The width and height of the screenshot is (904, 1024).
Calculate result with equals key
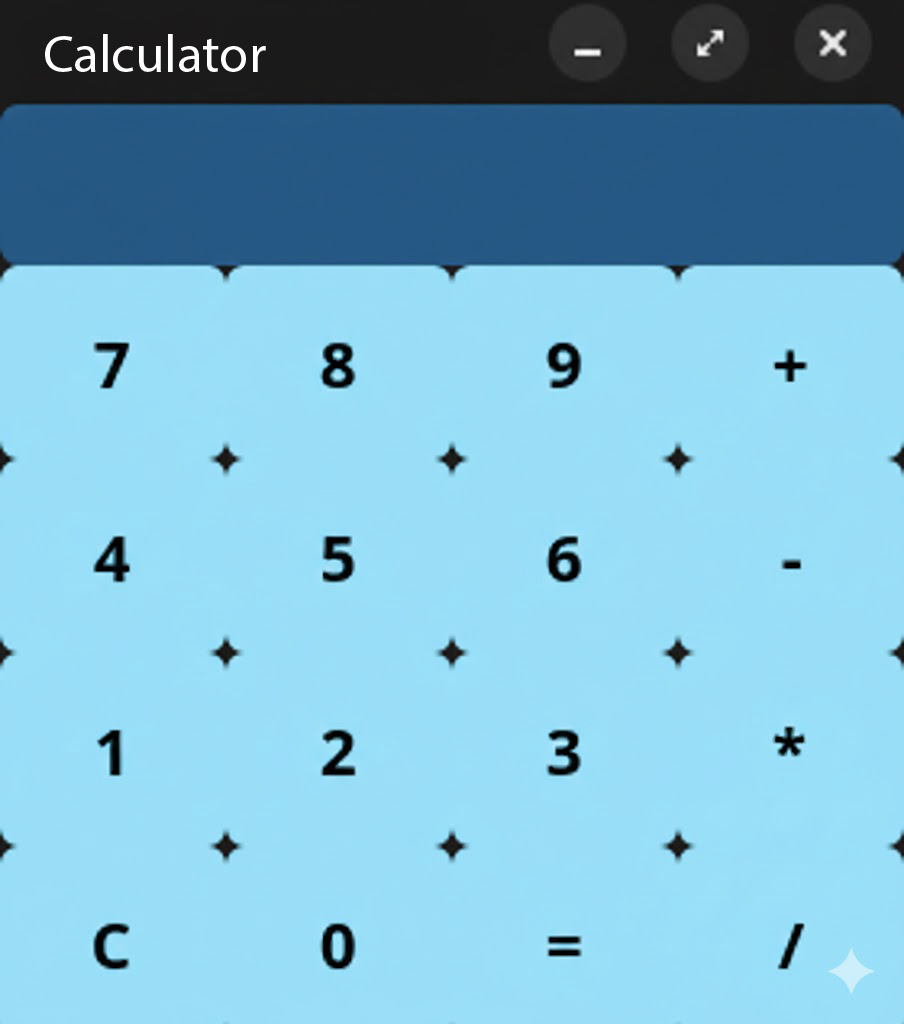(564, 945)
